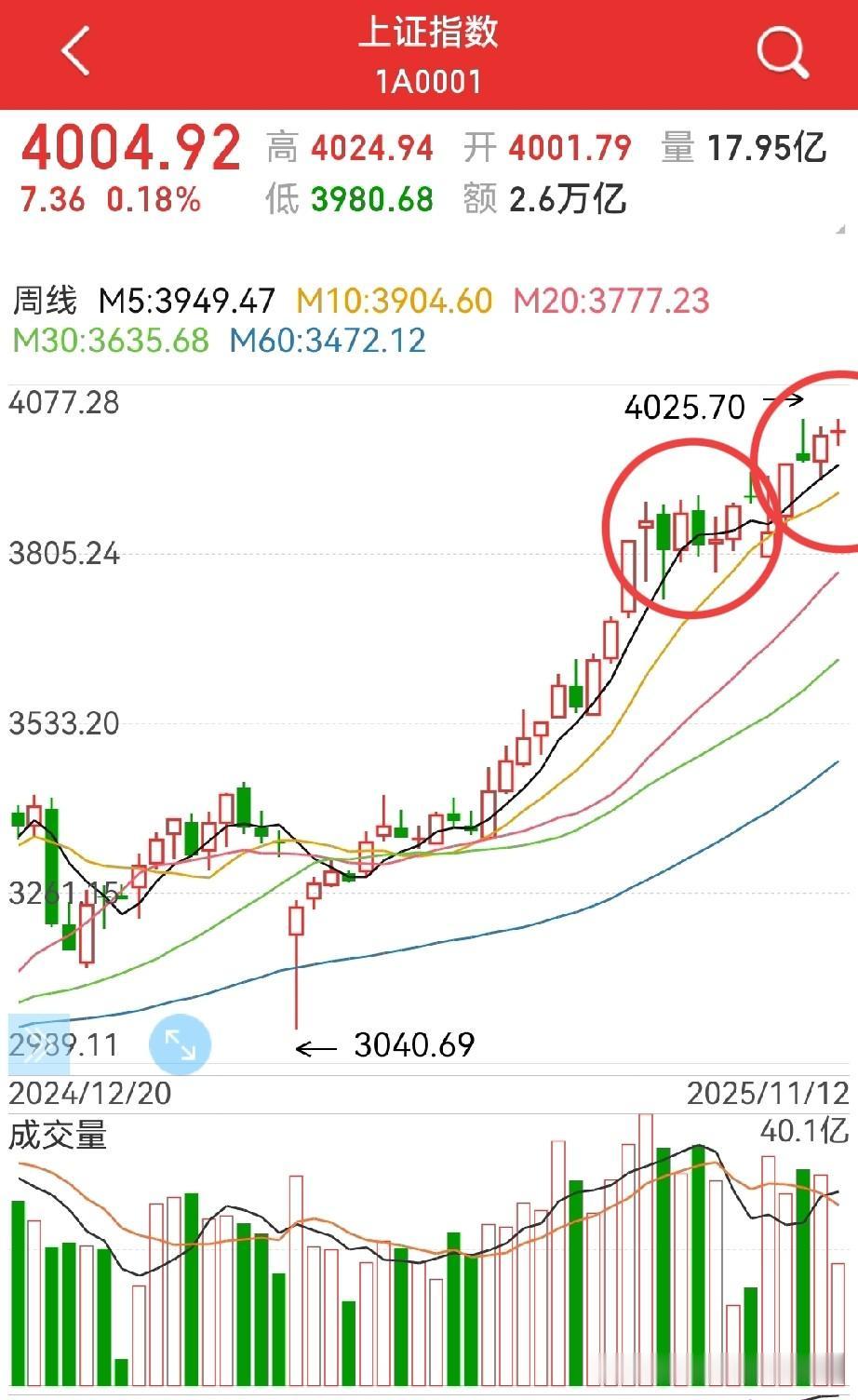This screenshot has height=1400, width=858.
Task: Tap the current price 4004.92
Action: point(130,147)
